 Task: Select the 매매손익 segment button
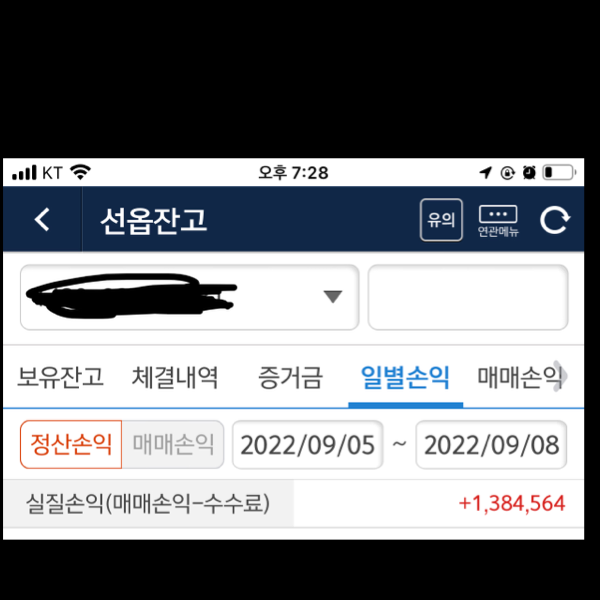173,444
